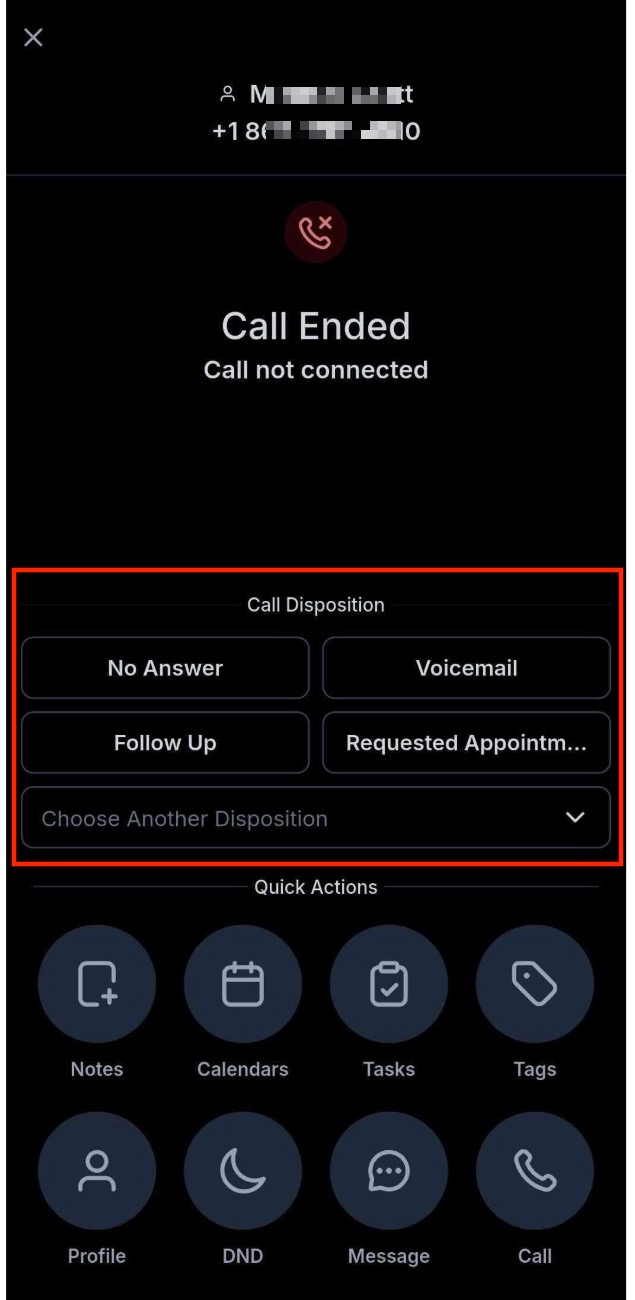Image resolution: width=635 pixels, height=1300 pixels.
Task: Open the Tasks quick action
Action: (389, 985)
